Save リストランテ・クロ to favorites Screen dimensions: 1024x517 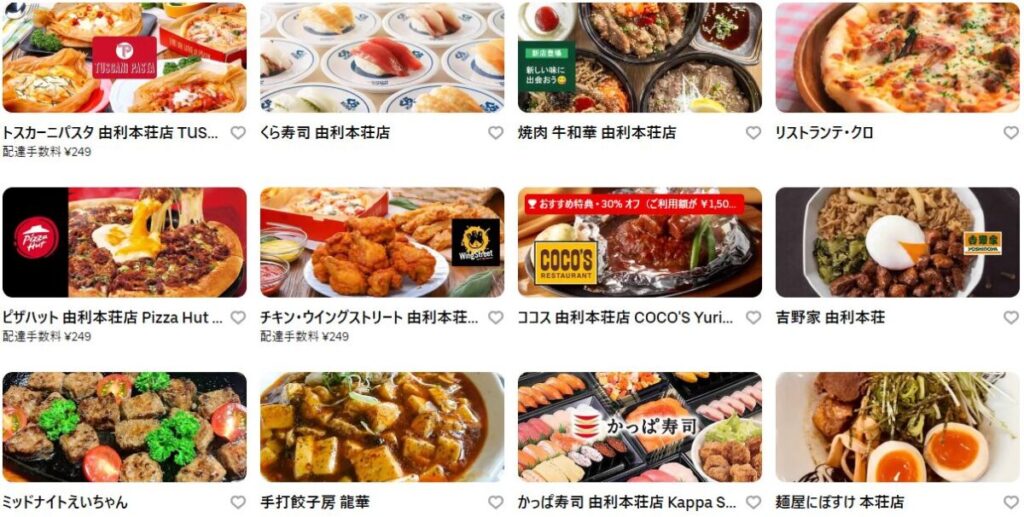(1011, 133)
